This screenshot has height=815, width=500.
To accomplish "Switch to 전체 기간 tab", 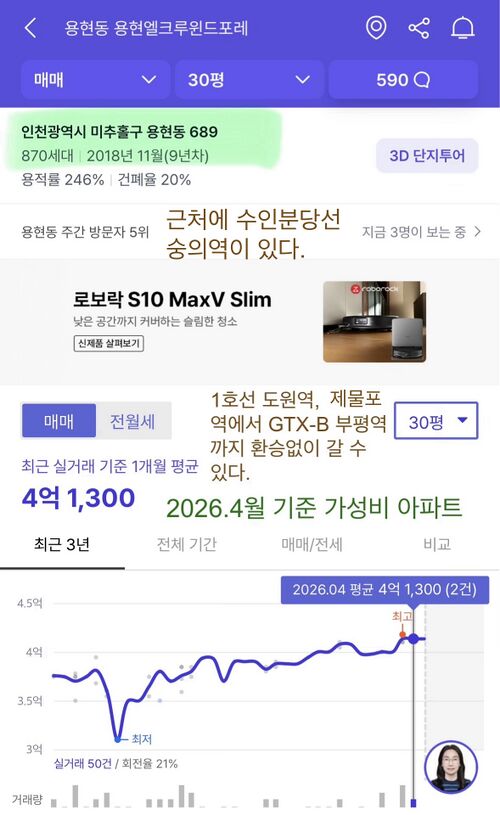I will coord(187,544).
